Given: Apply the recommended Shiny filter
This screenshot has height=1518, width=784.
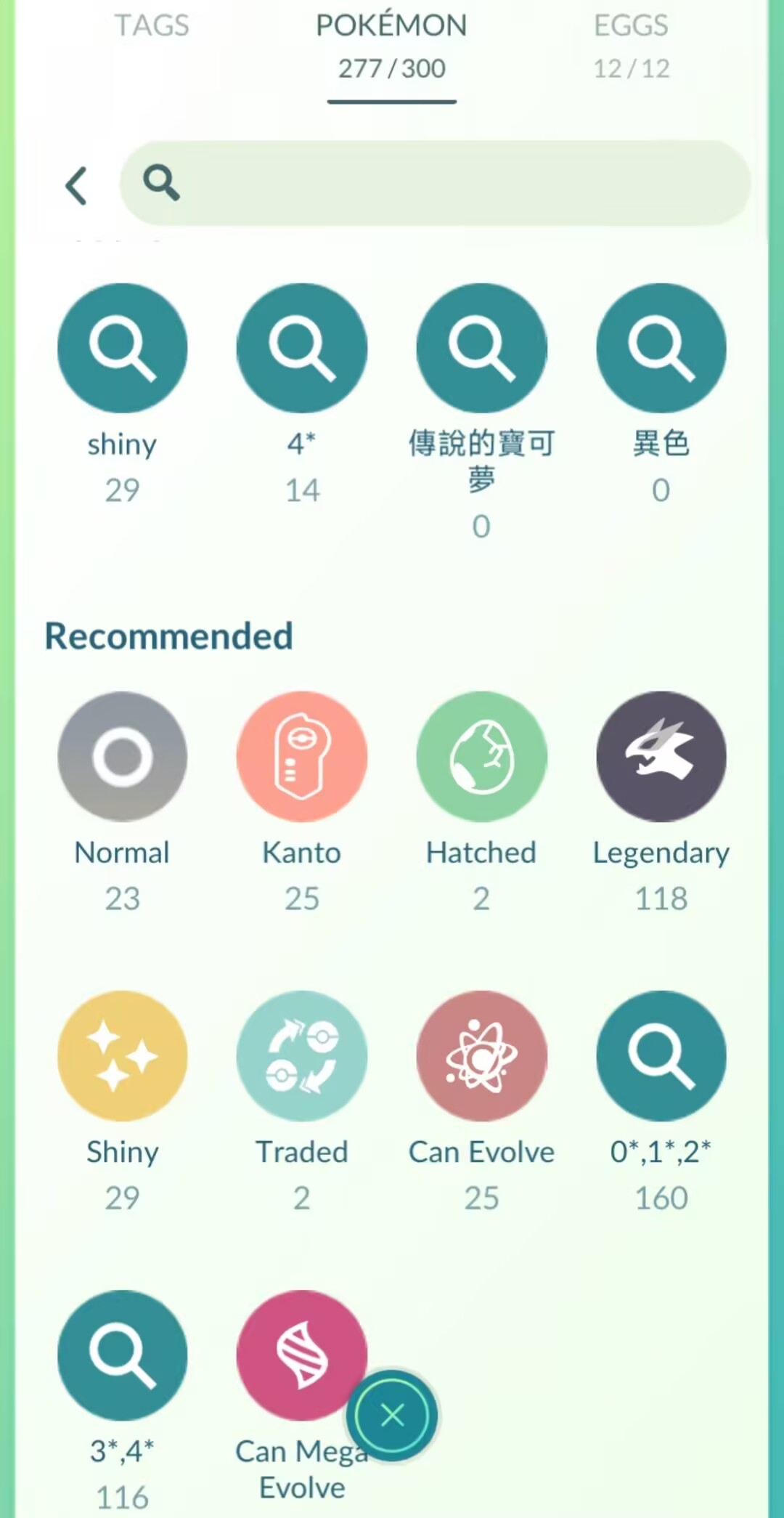Looking at the screenshot, I should click(x=122, y=1056).
